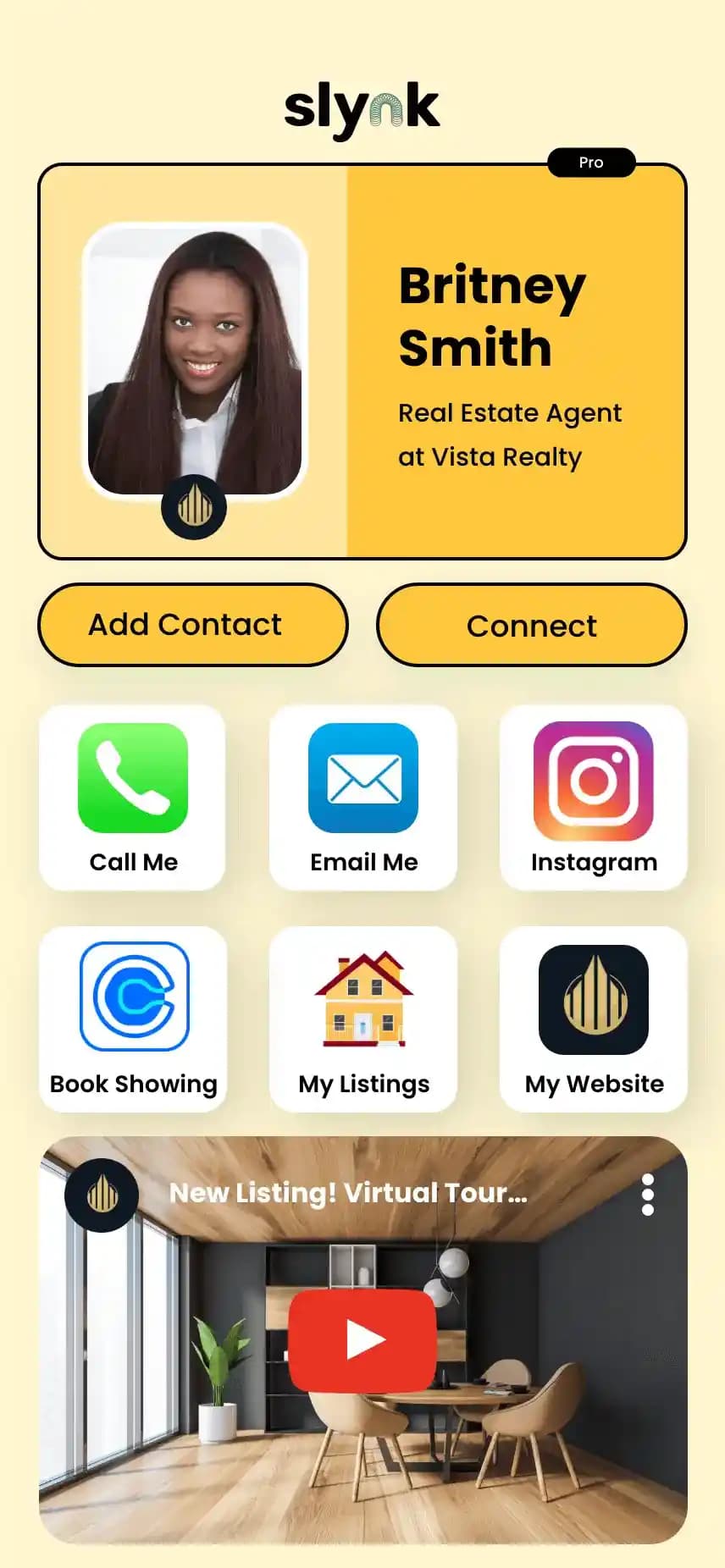Screen dimensions: 725x1568
Task: Open My Listings house icon
Action: tap(363, 999)
